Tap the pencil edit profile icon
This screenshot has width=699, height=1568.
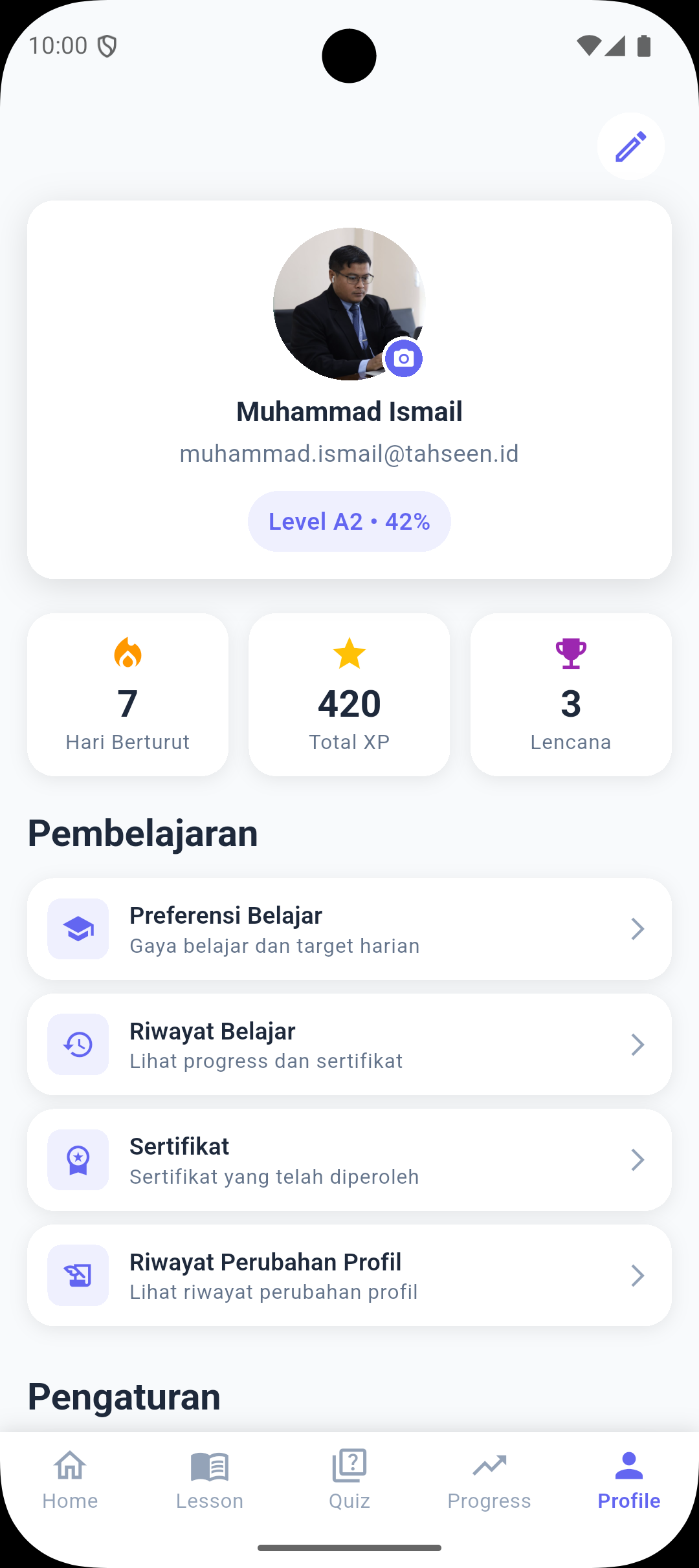pyautogui.click(x=630, y=146)
